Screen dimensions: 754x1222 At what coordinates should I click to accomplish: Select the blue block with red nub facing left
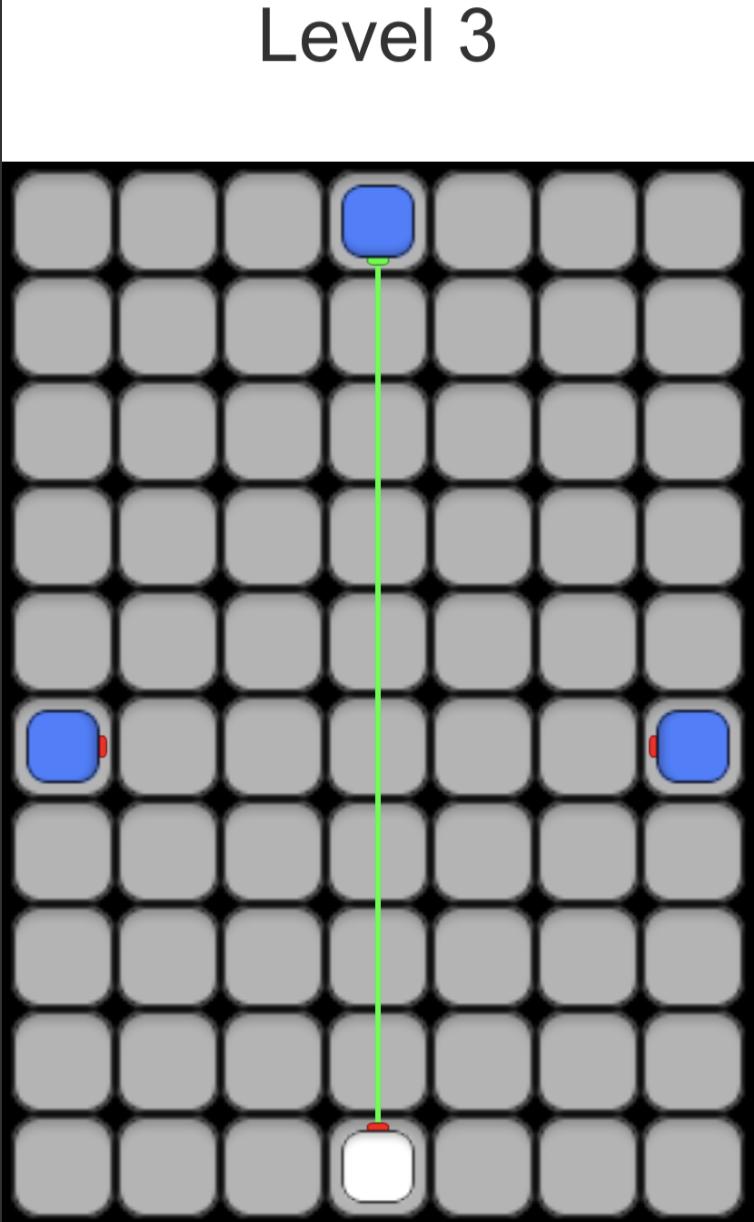click(x=692, y=746)
